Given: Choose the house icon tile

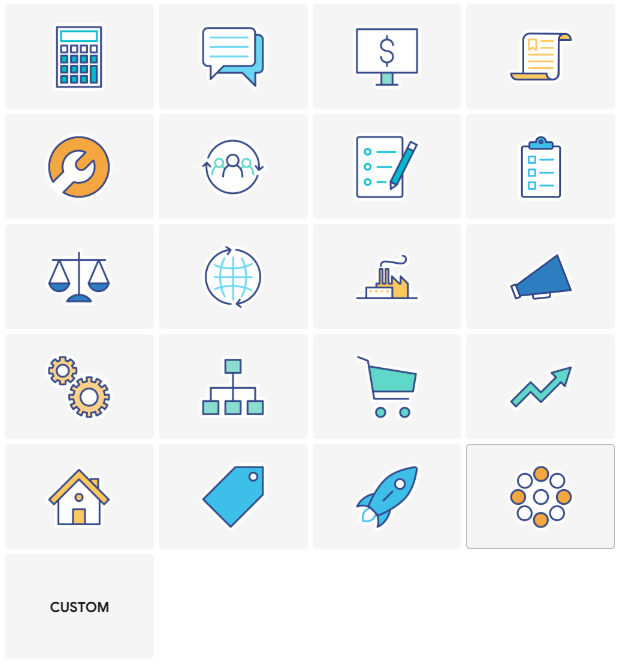Looking at the screenshot, I should coord(79,497).
